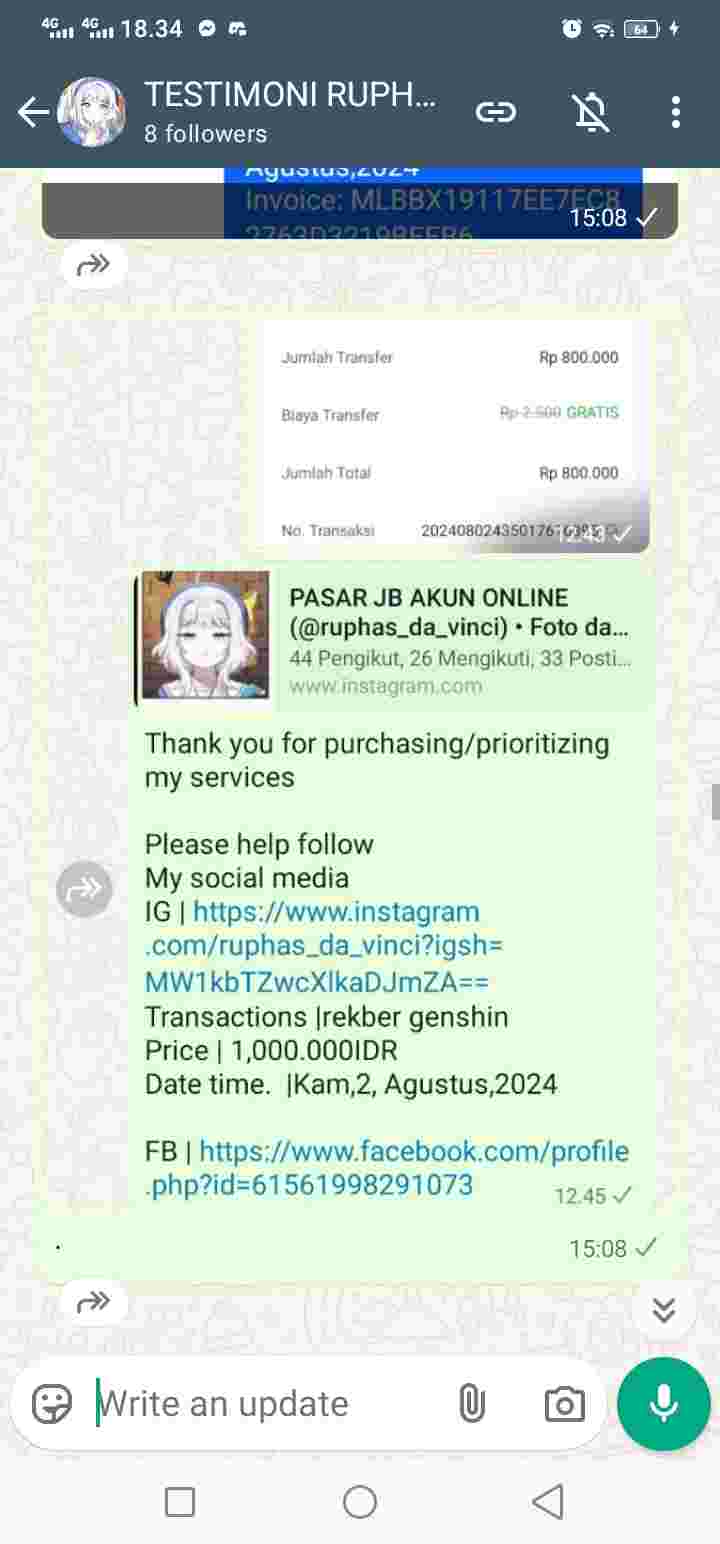Go back from the channel screen
720x1544 pixels.
tap(33, 113)
